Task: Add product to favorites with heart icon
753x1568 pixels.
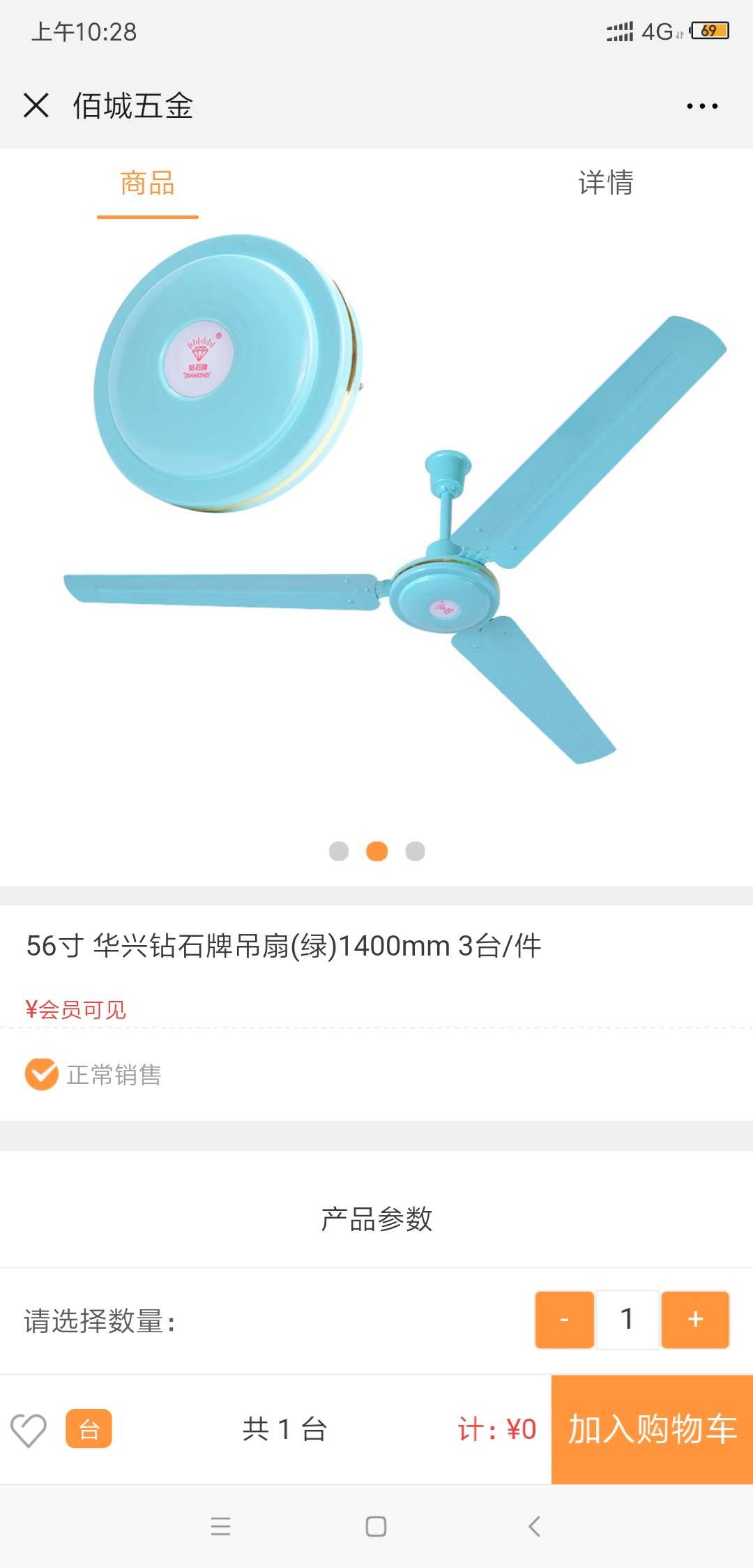Action: (29, 1429)
